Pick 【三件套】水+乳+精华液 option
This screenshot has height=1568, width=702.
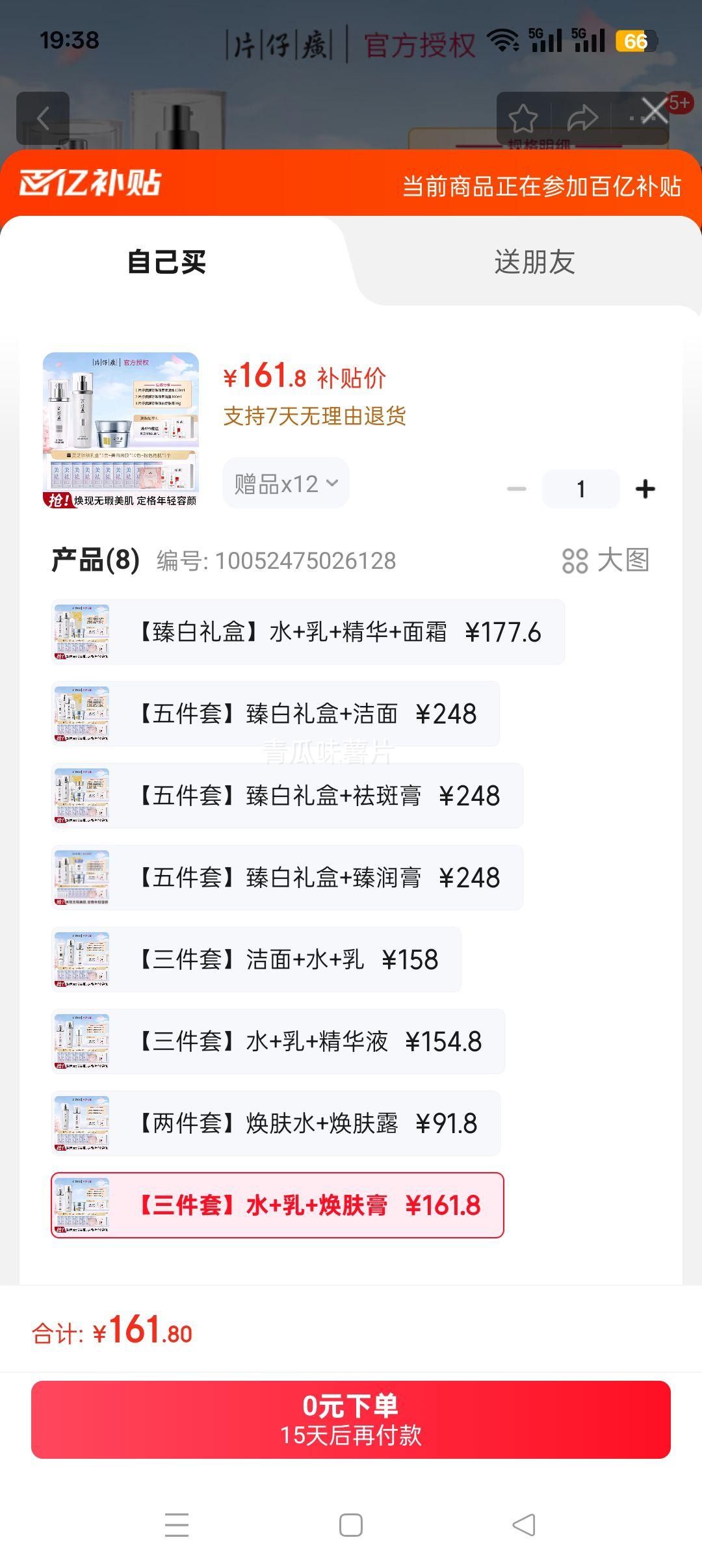(278, 1041)
